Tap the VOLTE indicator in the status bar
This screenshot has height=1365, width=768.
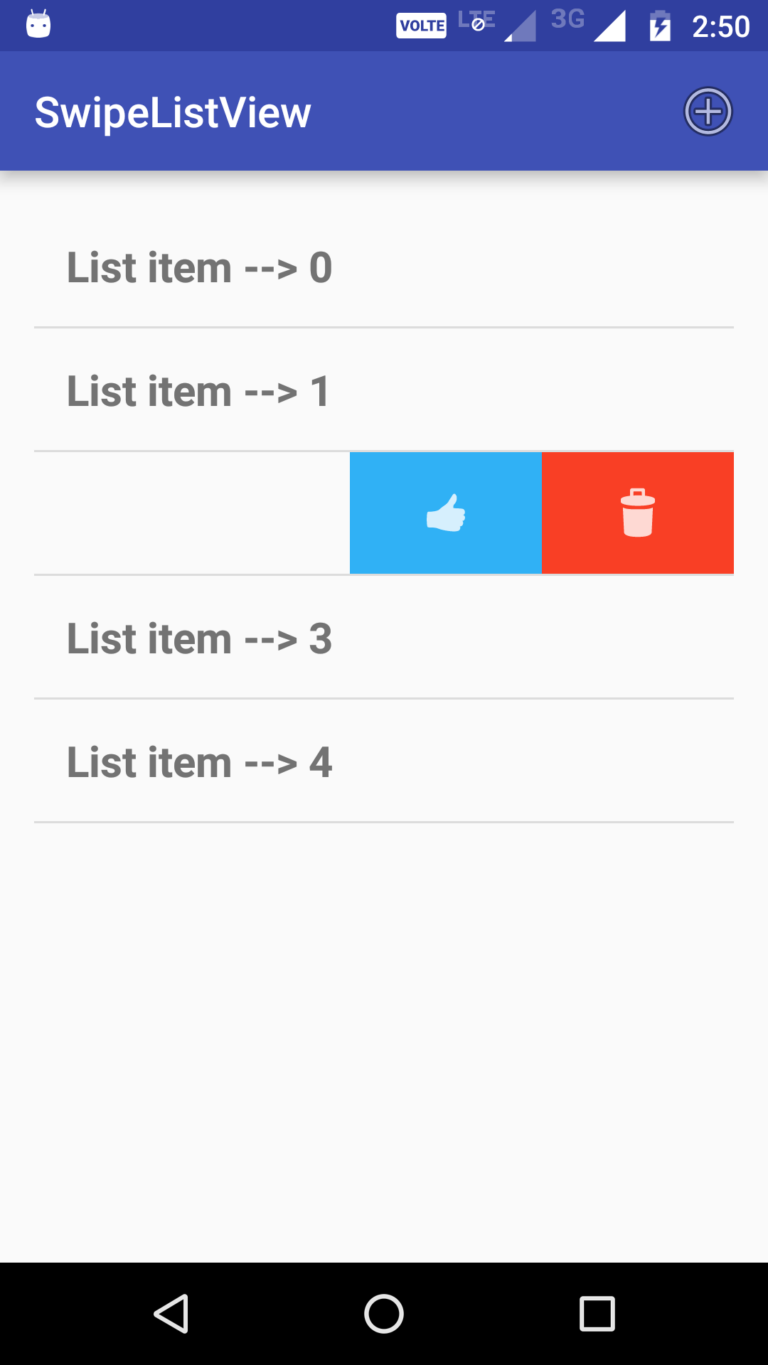coord(421,25)
